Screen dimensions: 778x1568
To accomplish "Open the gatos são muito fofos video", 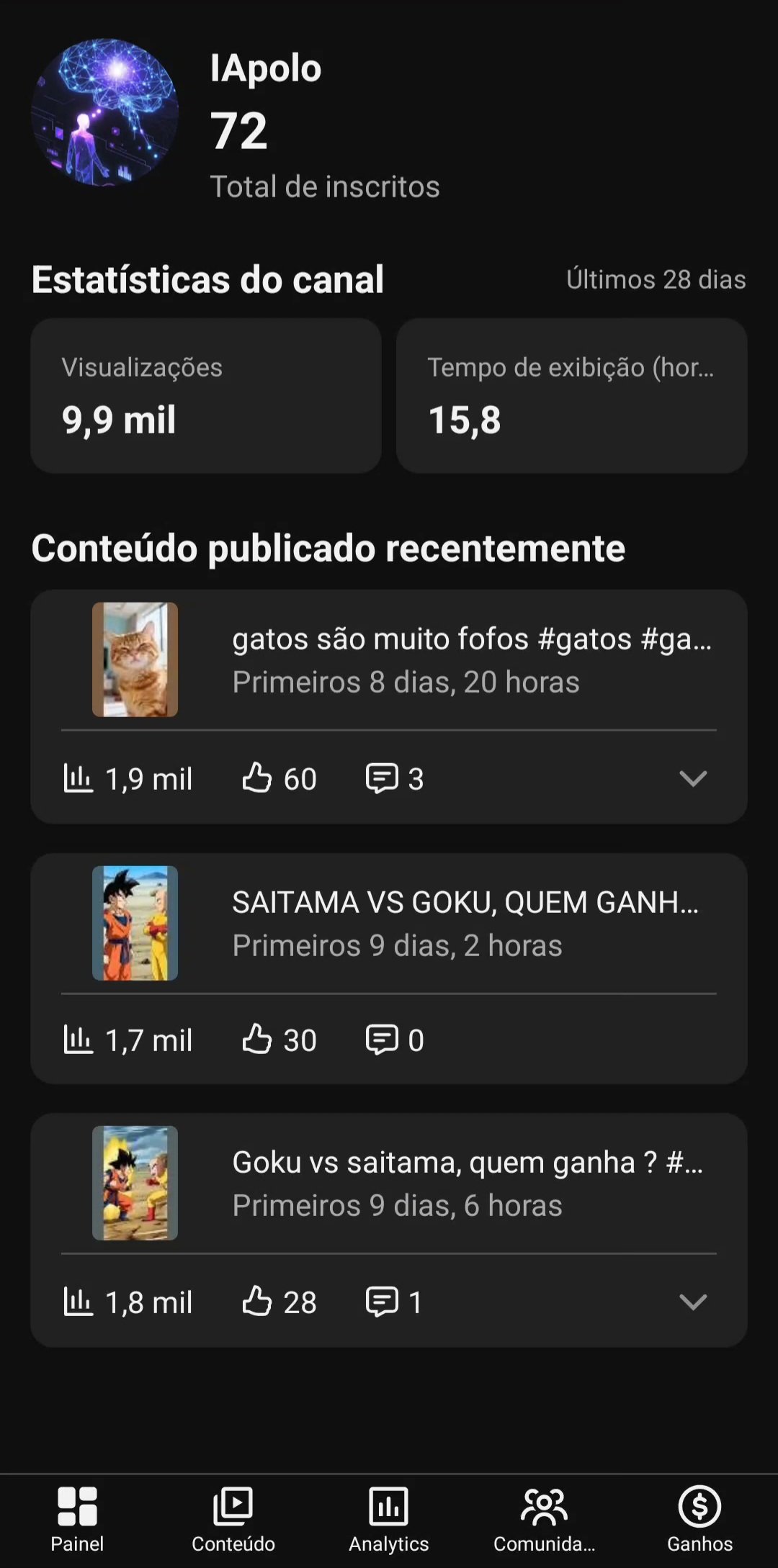I will 471,659.
